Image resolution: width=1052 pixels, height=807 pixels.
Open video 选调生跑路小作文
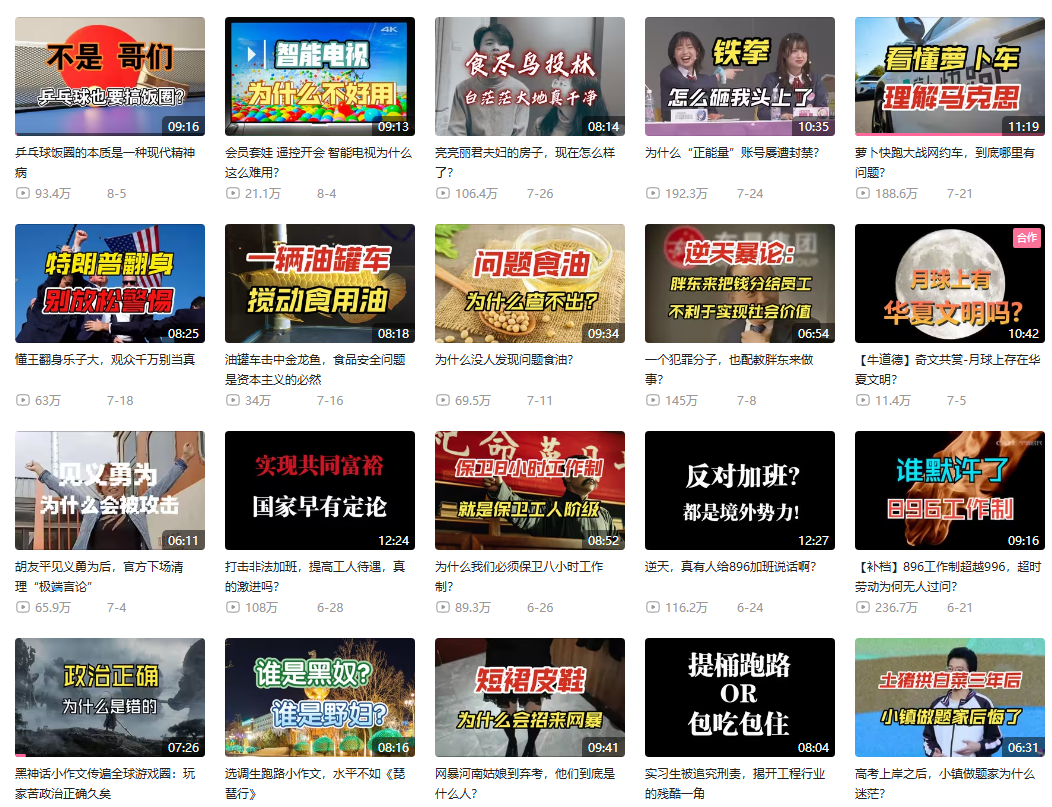(320, 697)
